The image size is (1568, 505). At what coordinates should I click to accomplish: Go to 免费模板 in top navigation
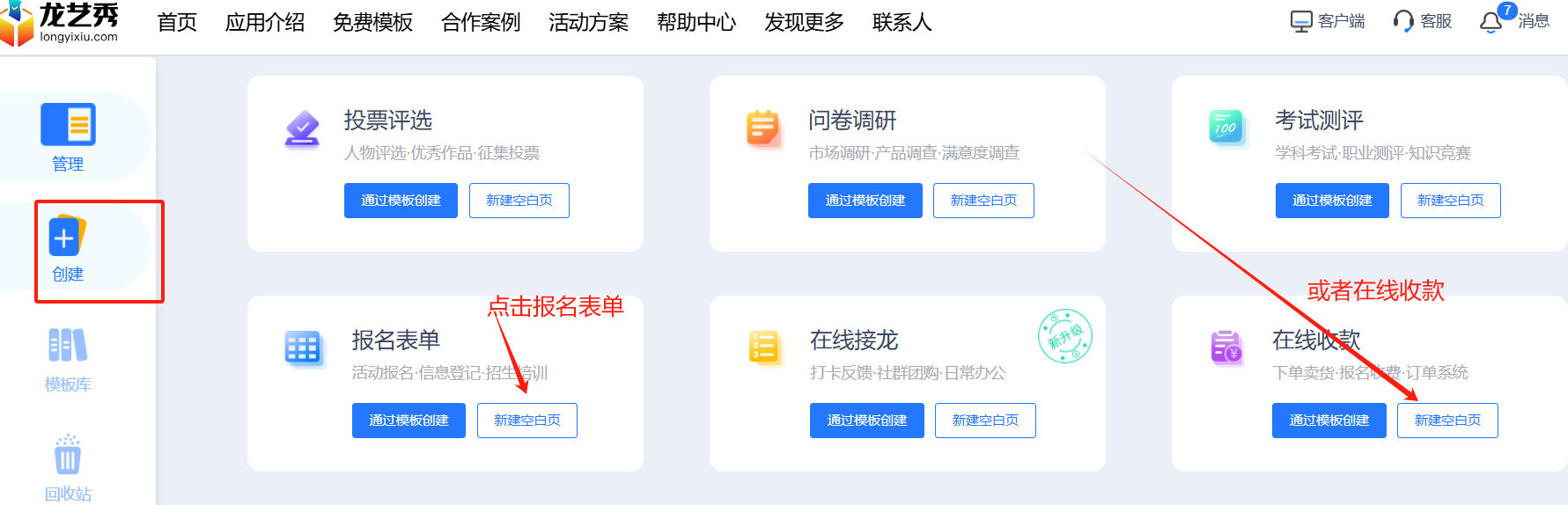point(372,22)
